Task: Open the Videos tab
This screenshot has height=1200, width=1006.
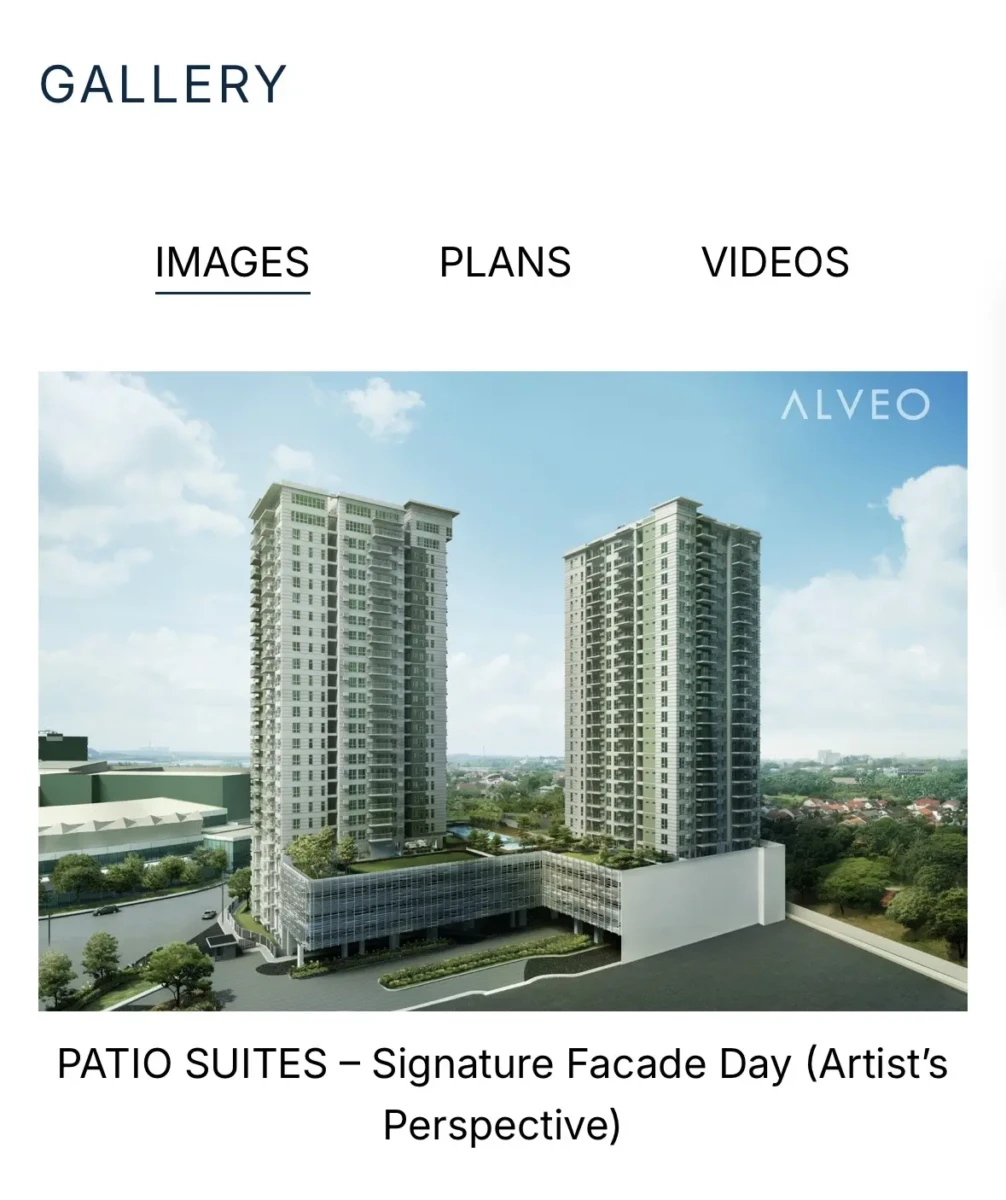Action: [x=775, y=263]
